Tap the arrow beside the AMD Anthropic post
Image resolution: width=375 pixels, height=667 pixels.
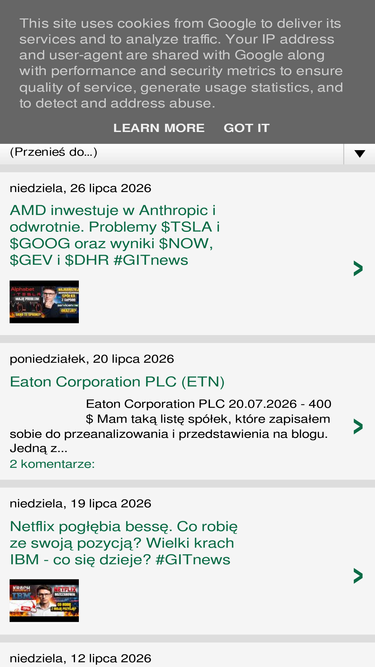[x=358, y=268]
